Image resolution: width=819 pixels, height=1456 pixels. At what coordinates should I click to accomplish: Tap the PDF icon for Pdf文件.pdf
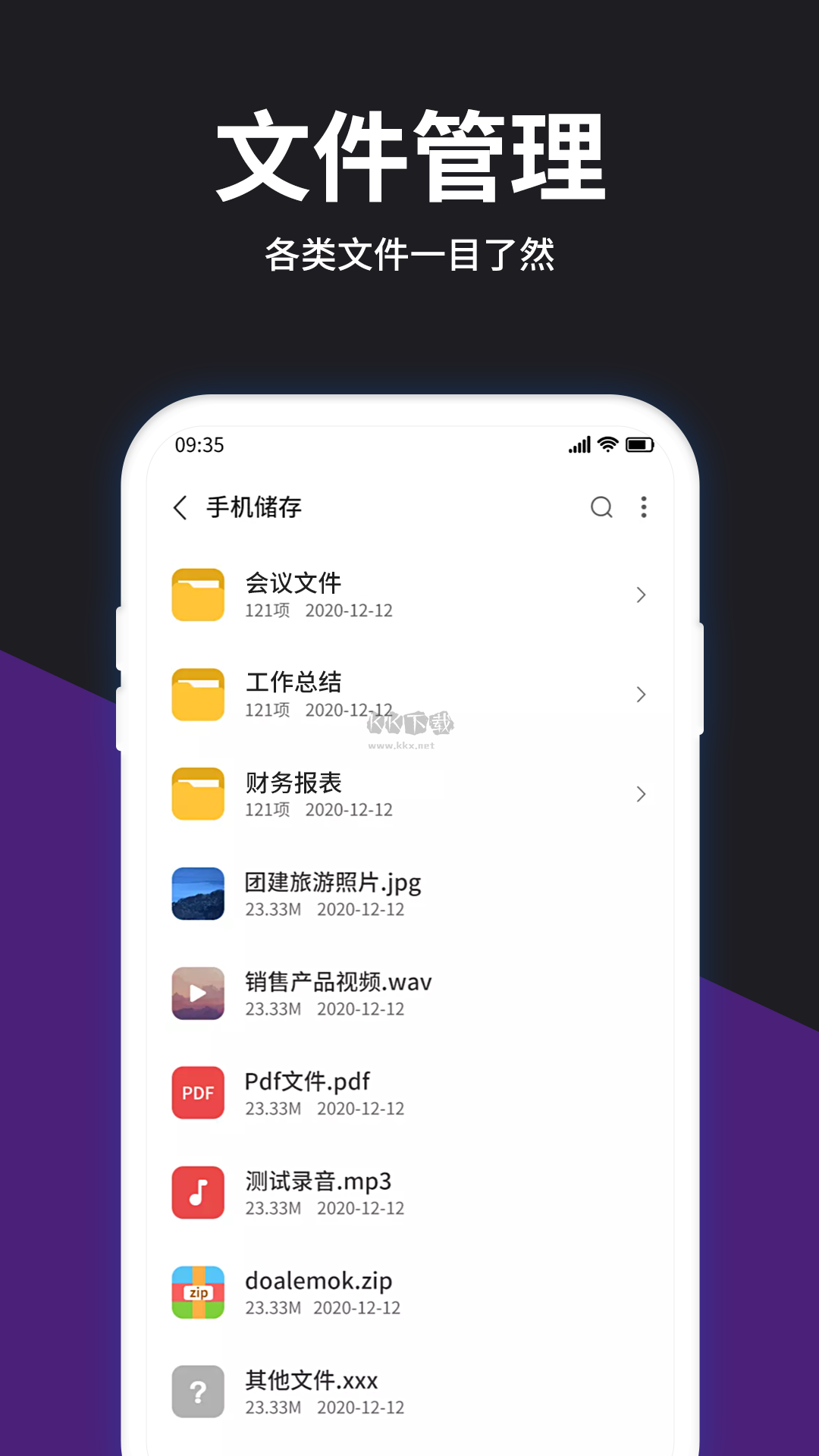pos(198,1093)
